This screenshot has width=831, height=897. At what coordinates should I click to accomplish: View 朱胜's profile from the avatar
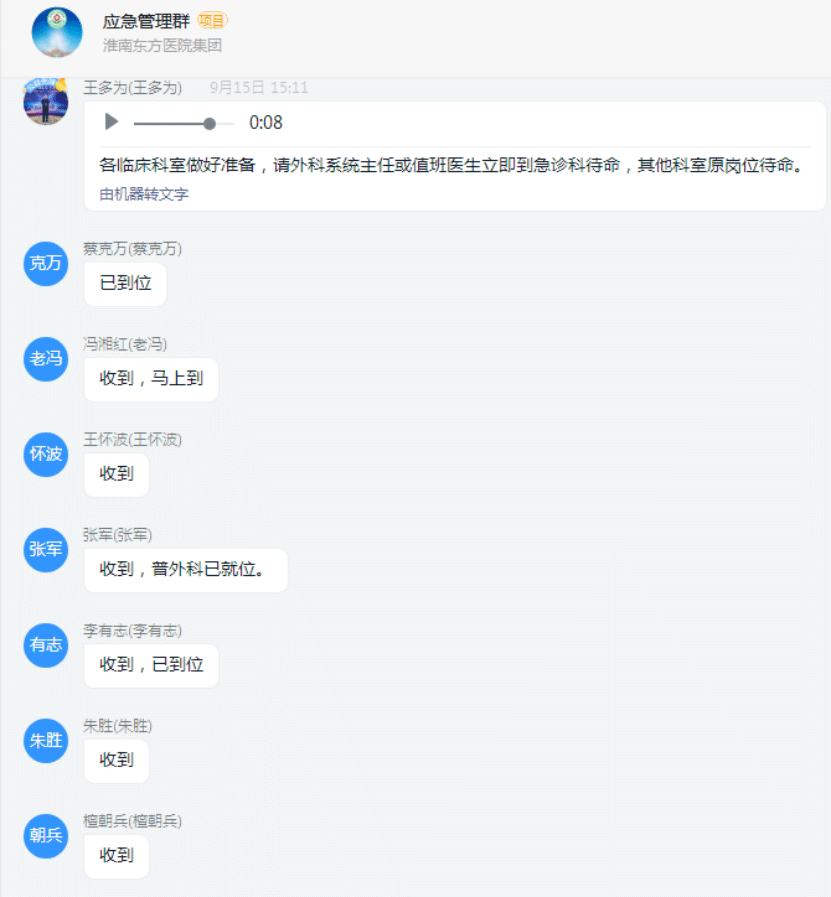tap(46, 740)
